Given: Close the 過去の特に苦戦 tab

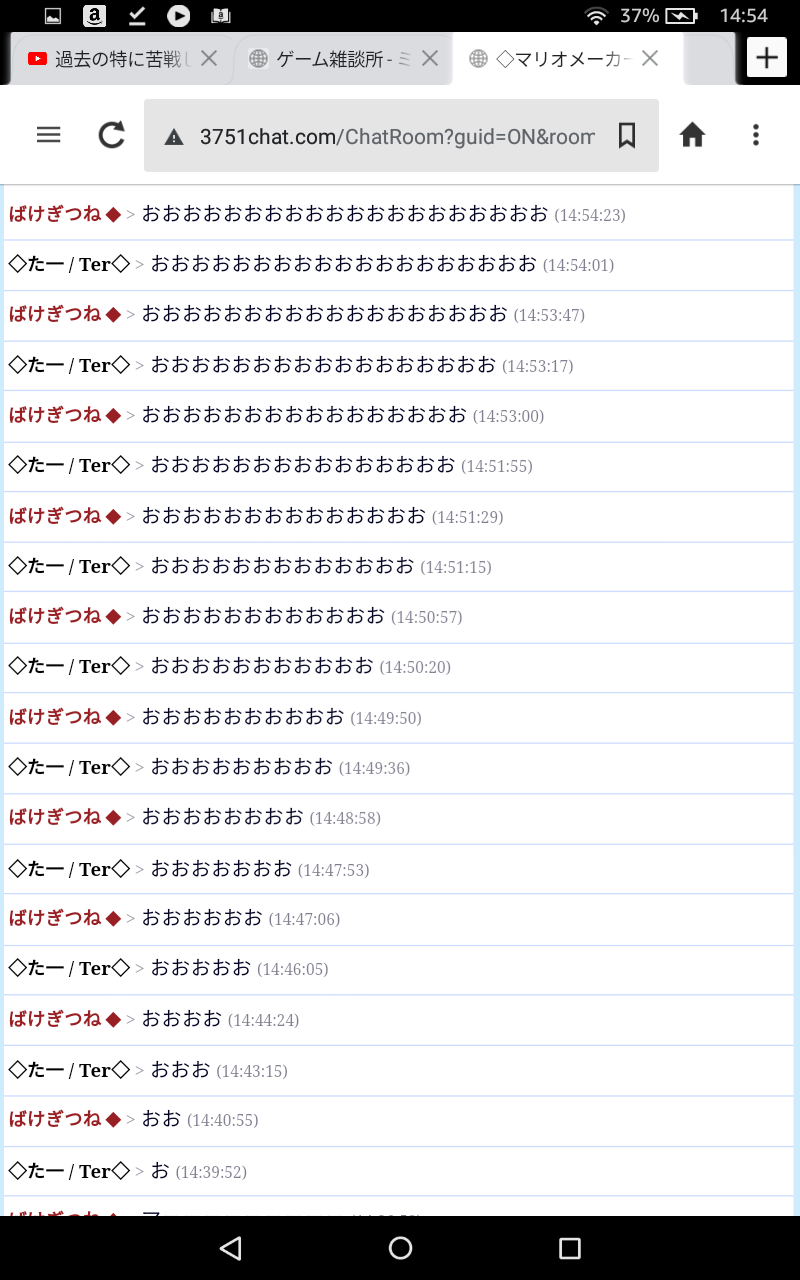Looking at the screenshot, I should coord(209,59).
